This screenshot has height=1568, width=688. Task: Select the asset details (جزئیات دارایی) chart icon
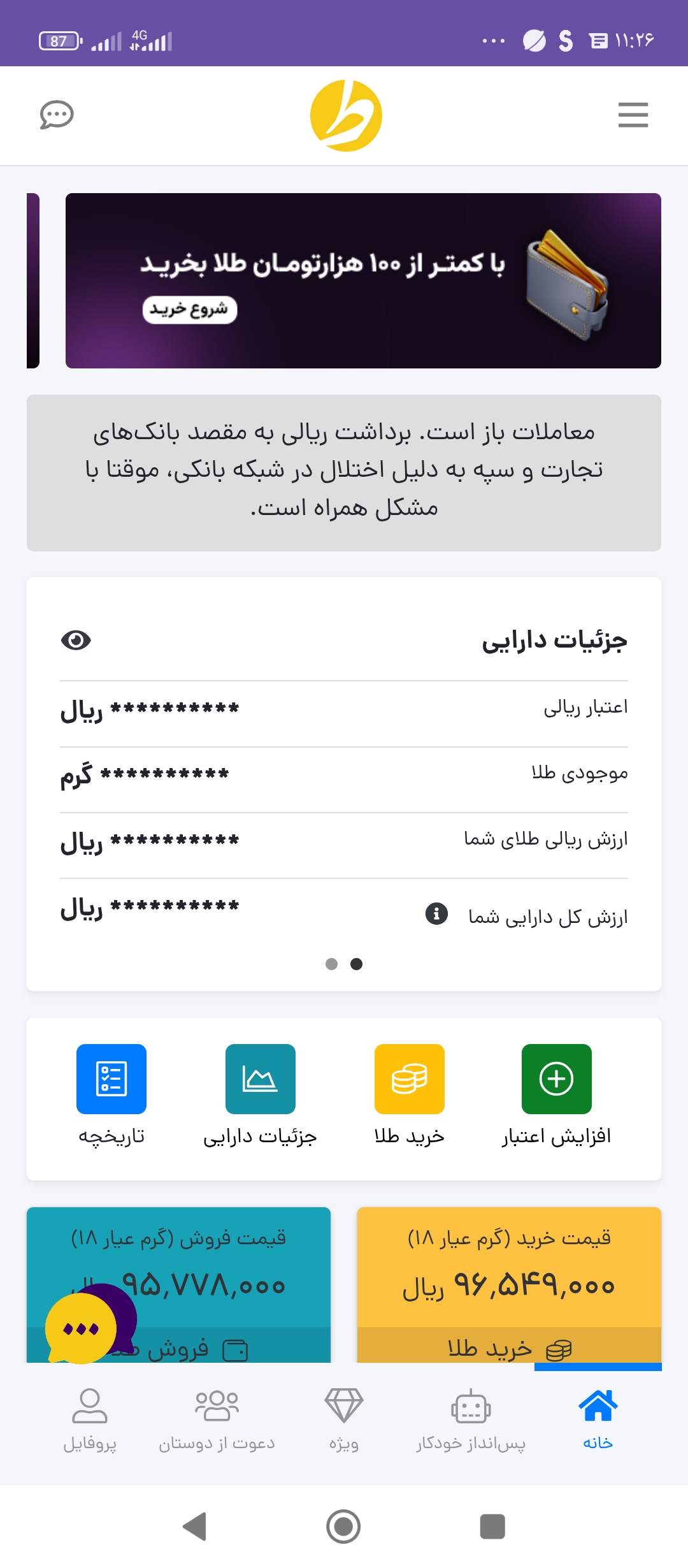click(x=261, y=1079)
